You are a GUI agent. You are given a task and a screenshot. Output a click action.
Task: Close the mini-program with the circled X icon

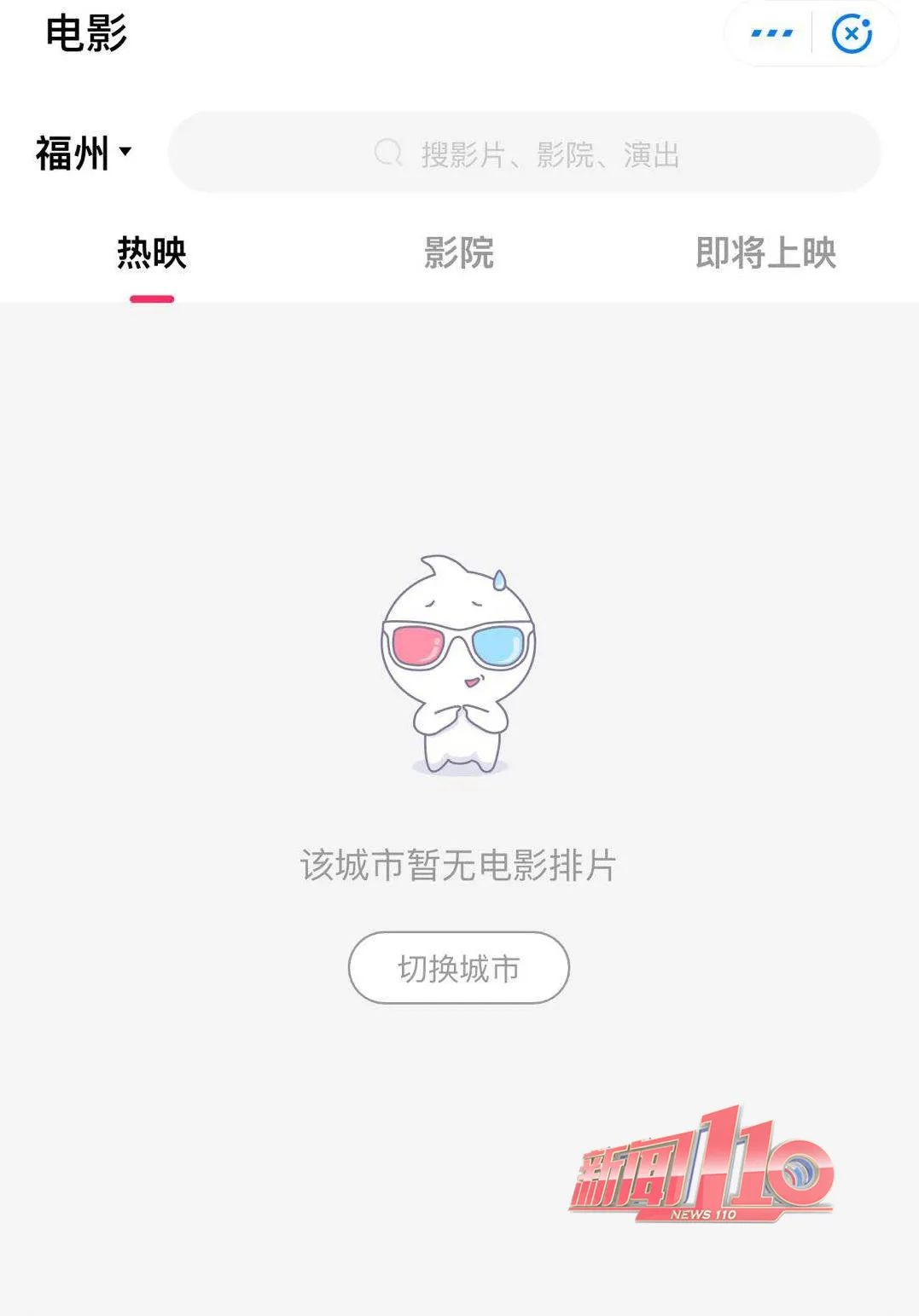click(852, 32)
